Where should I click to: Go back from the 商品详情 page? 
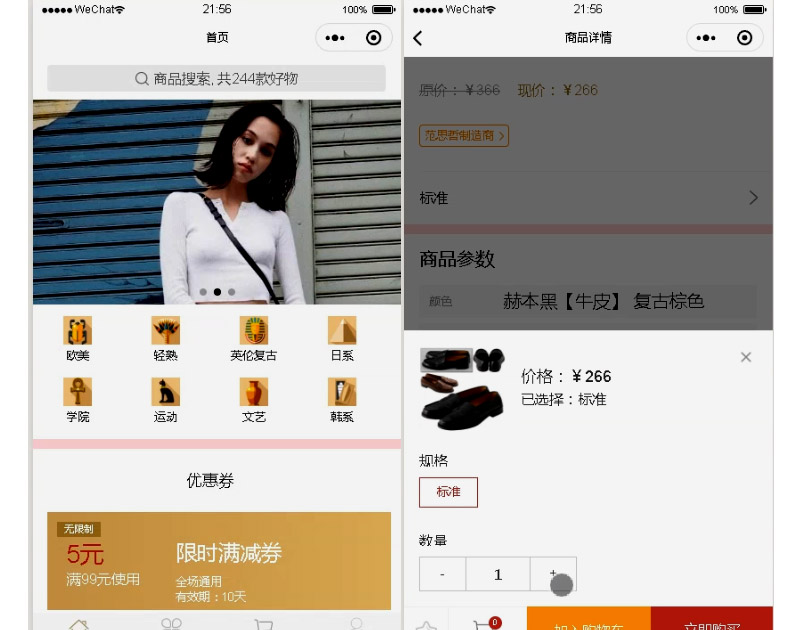[x=418, y=38]
